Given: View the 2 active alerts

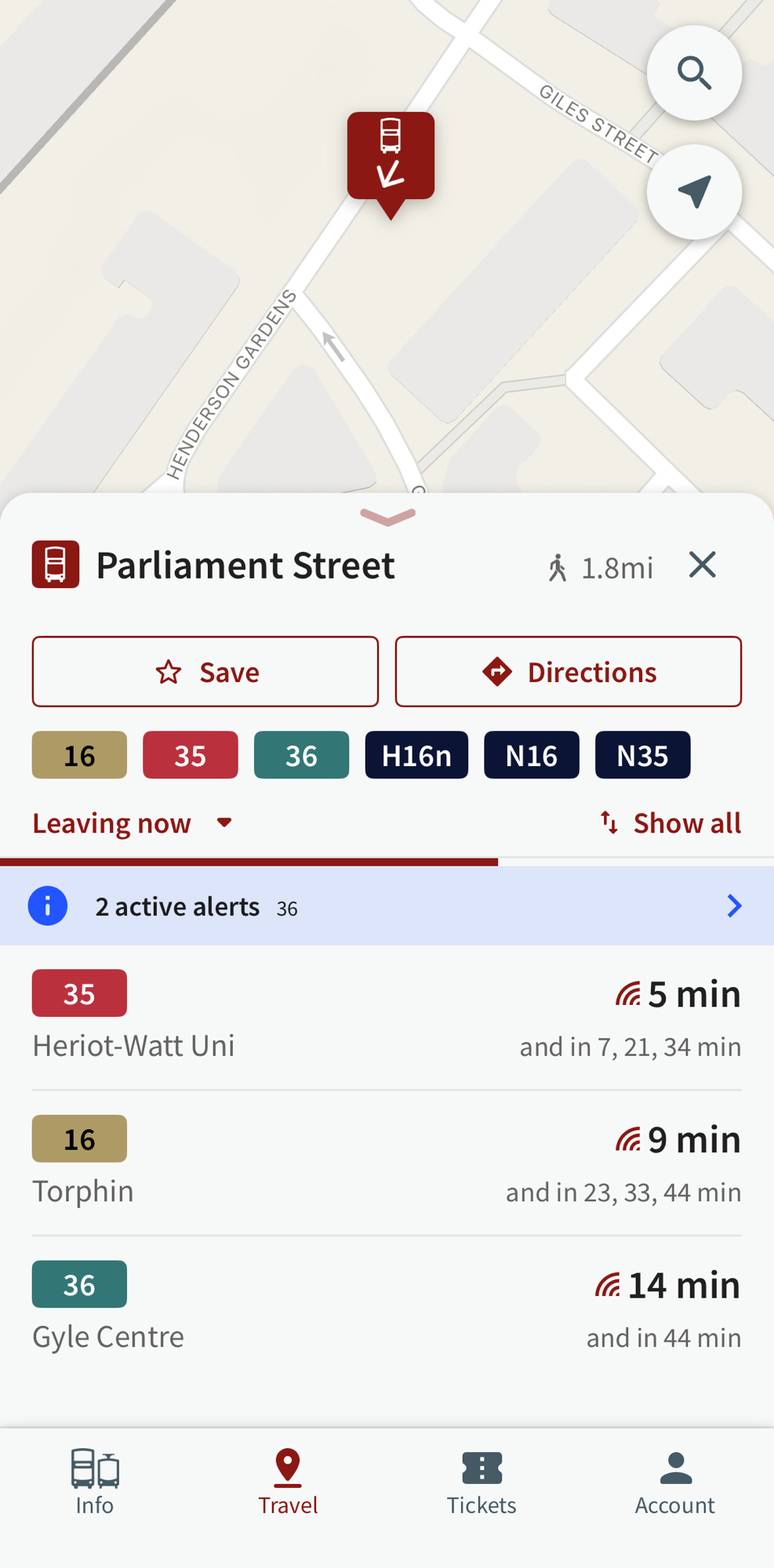Looking at the screenshot, I should [x=387, y=906].
